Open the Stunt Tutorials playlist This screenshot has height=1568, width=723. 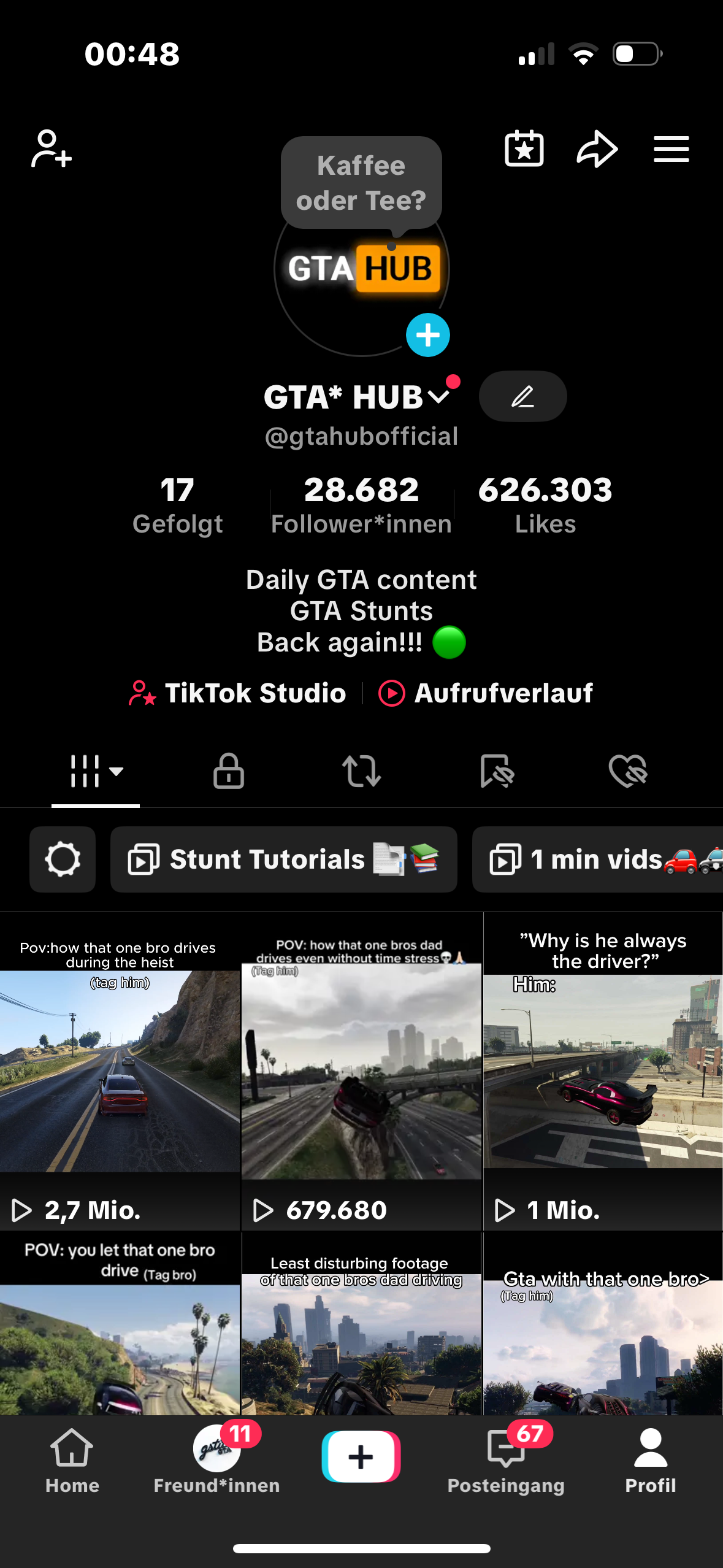tap(283, 859)
